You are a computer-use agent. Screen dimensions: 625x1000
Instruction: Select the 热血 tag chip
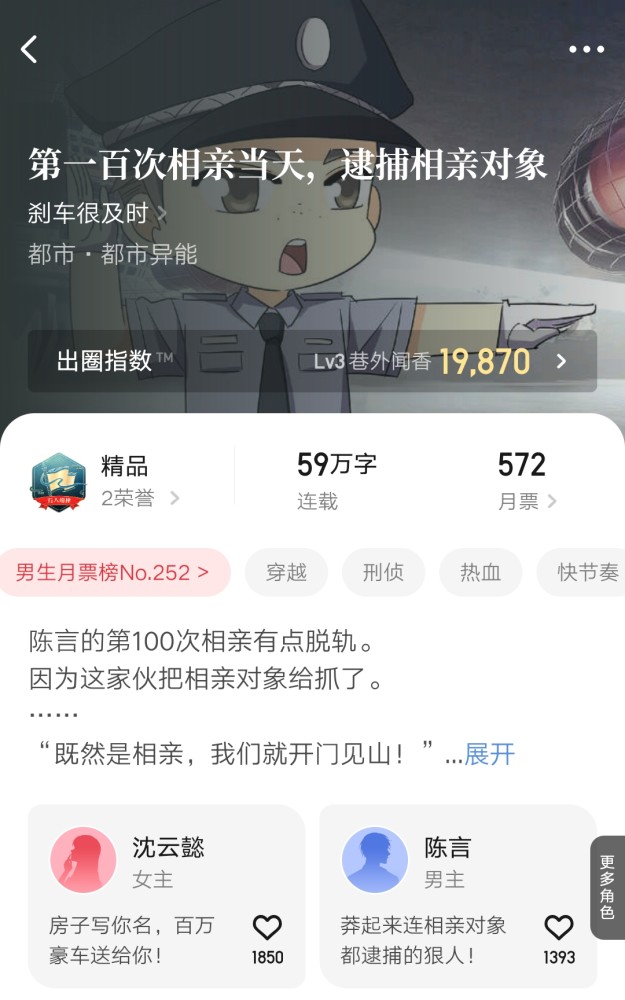coord(480,573)
